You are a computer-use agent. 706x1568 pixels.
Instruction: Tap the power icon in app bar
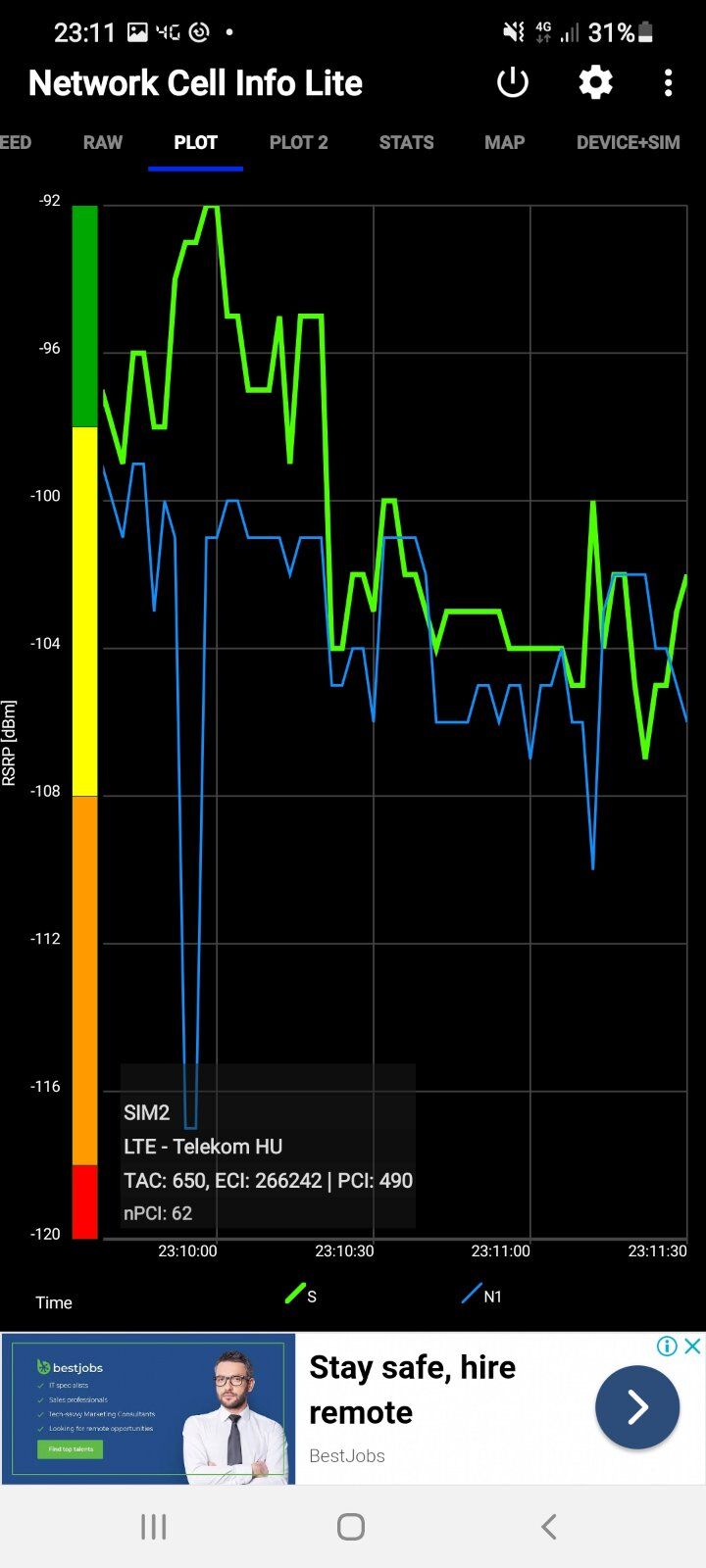[x=513, y=83]
